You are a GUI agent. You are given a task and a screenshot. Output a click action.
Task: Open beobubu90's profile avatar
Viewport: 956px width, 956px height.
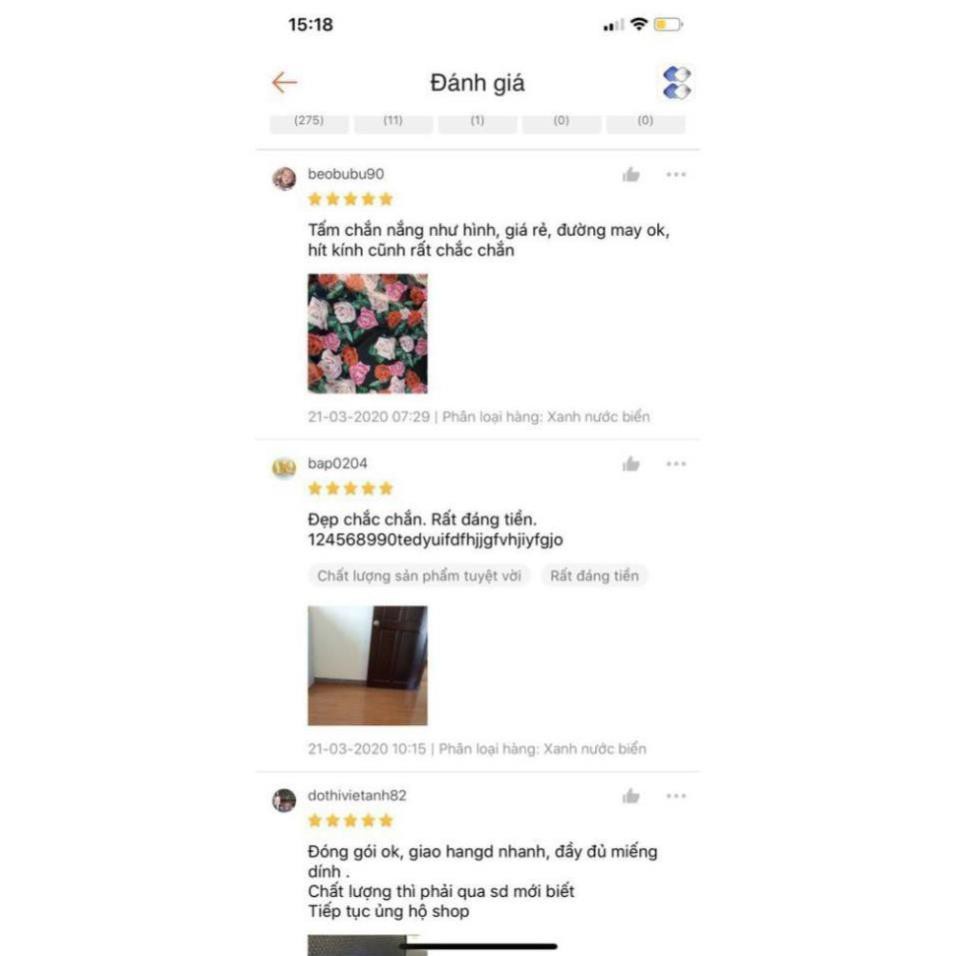(x=284, y=178)
